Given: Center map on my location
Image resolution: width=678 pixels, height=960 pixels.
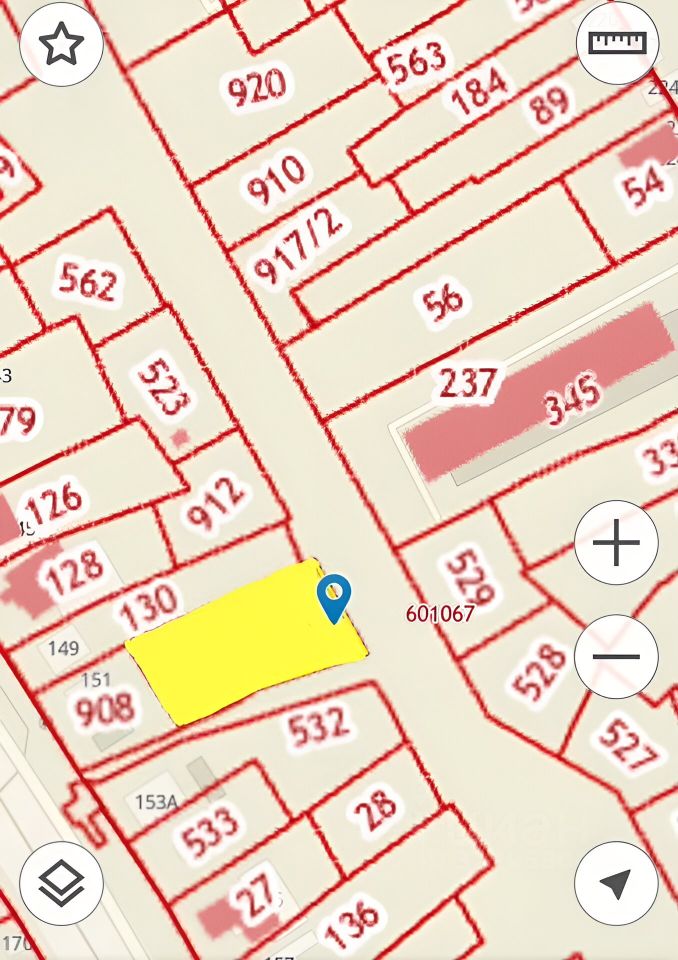Looking at the screenshot, I should coord(616,883).
